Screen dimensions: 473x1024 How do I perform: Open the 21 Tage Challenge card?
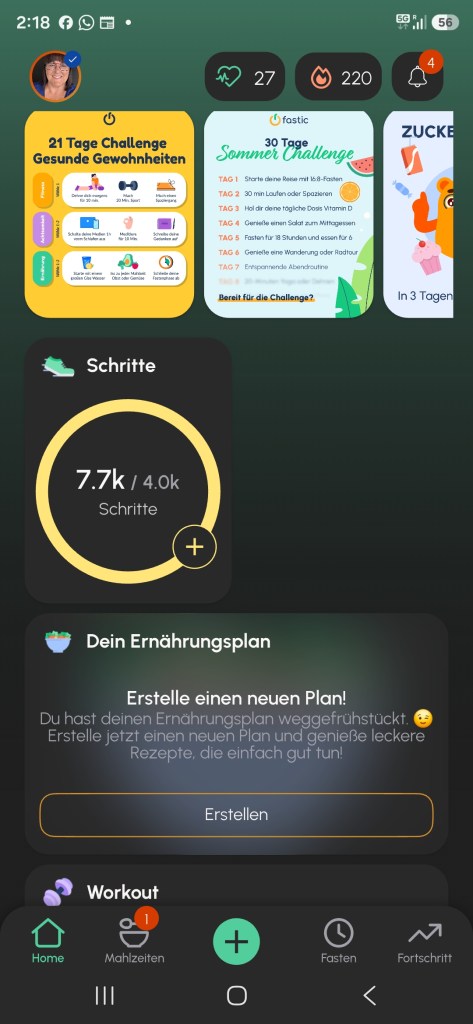click(109, 214)
